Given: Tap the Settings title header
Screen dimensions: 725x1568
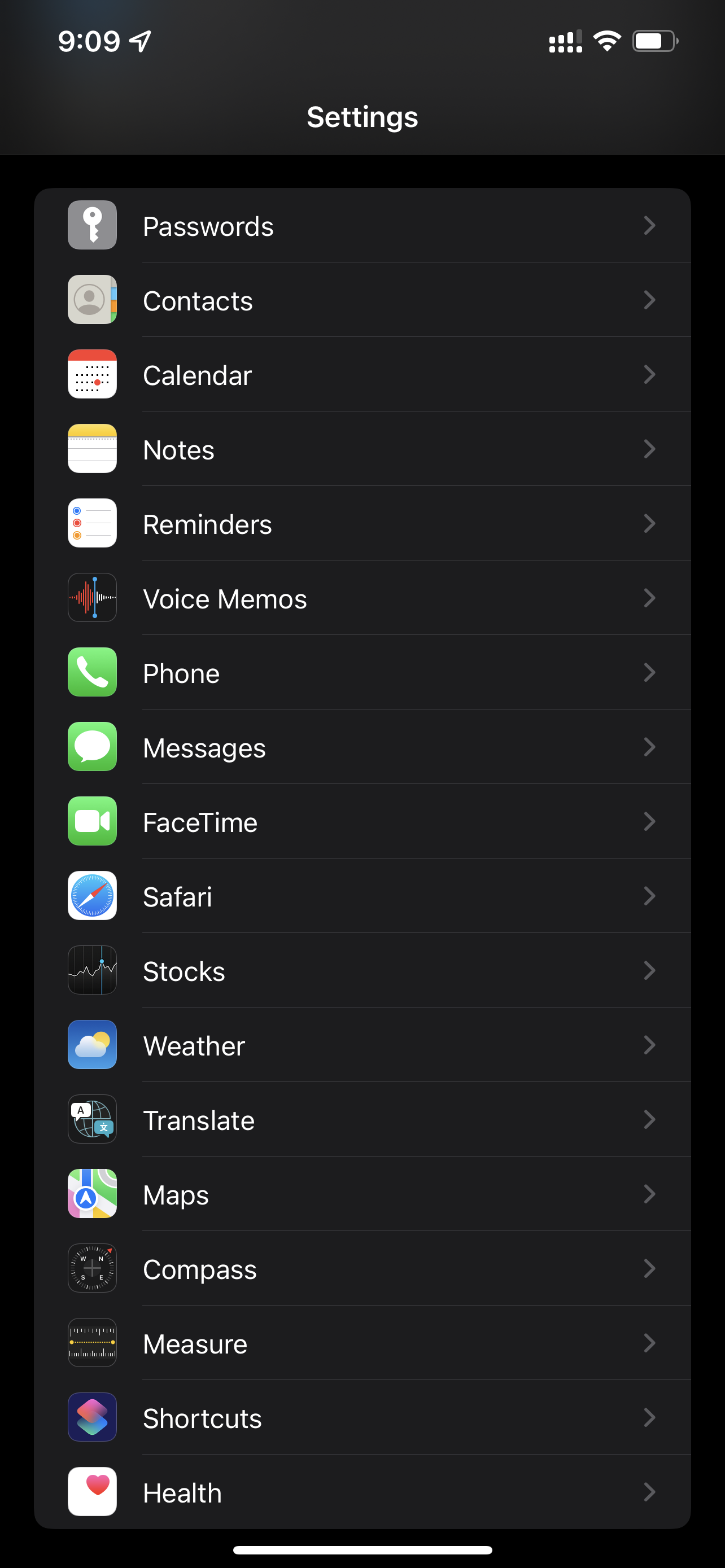Looking at the screenshot, I should [x=362, y=116].
